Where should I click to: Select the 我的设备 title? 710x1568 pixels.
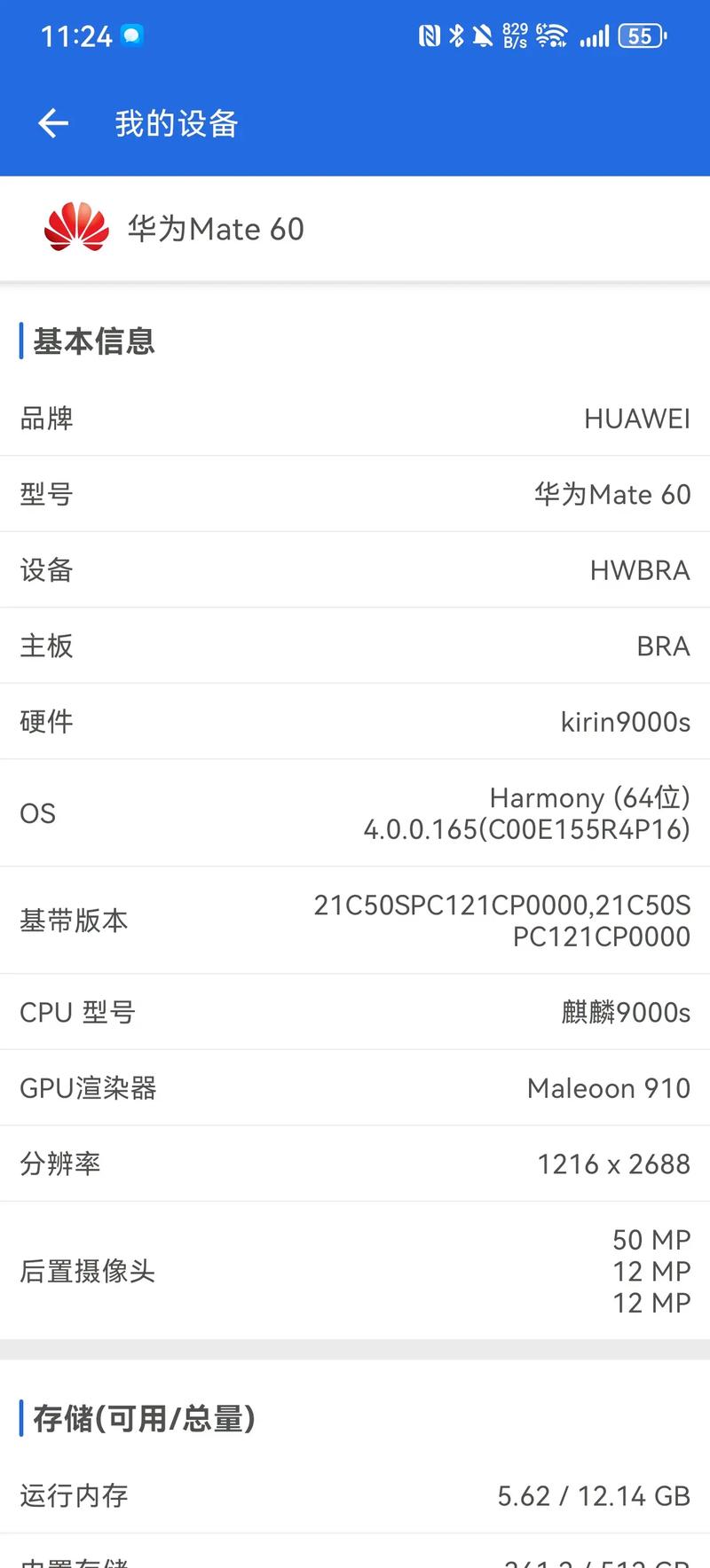click(x=175, y=123)
